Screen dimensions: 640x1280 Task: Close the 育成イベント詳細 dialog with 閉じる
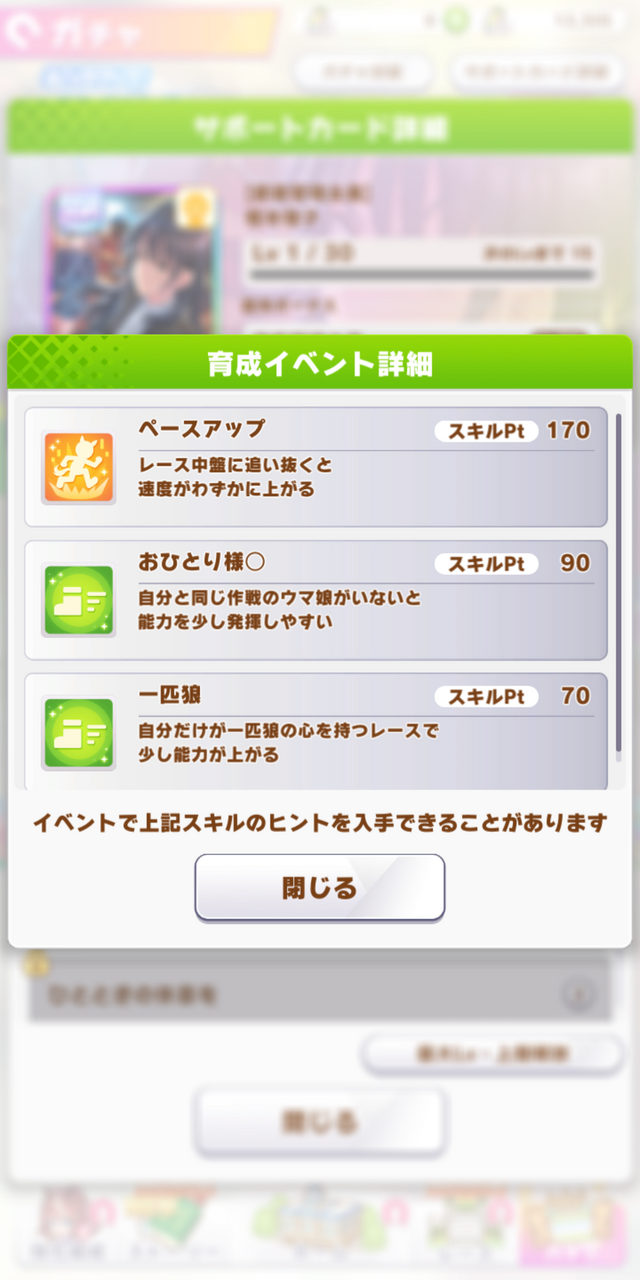pos(319,887)
